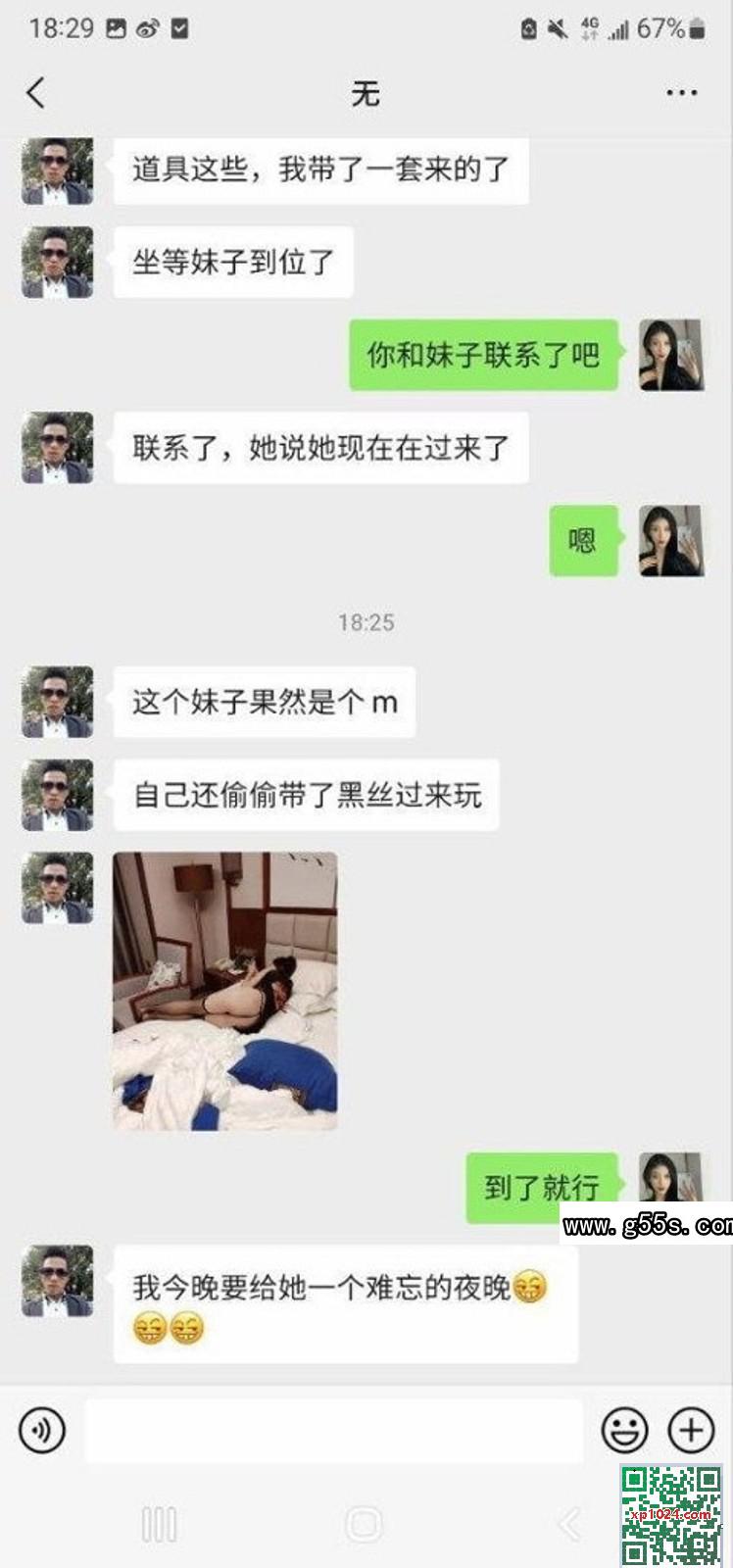Focus the message text field
This screenshot has width=733, height=1568.
(x=333, y=1430)
